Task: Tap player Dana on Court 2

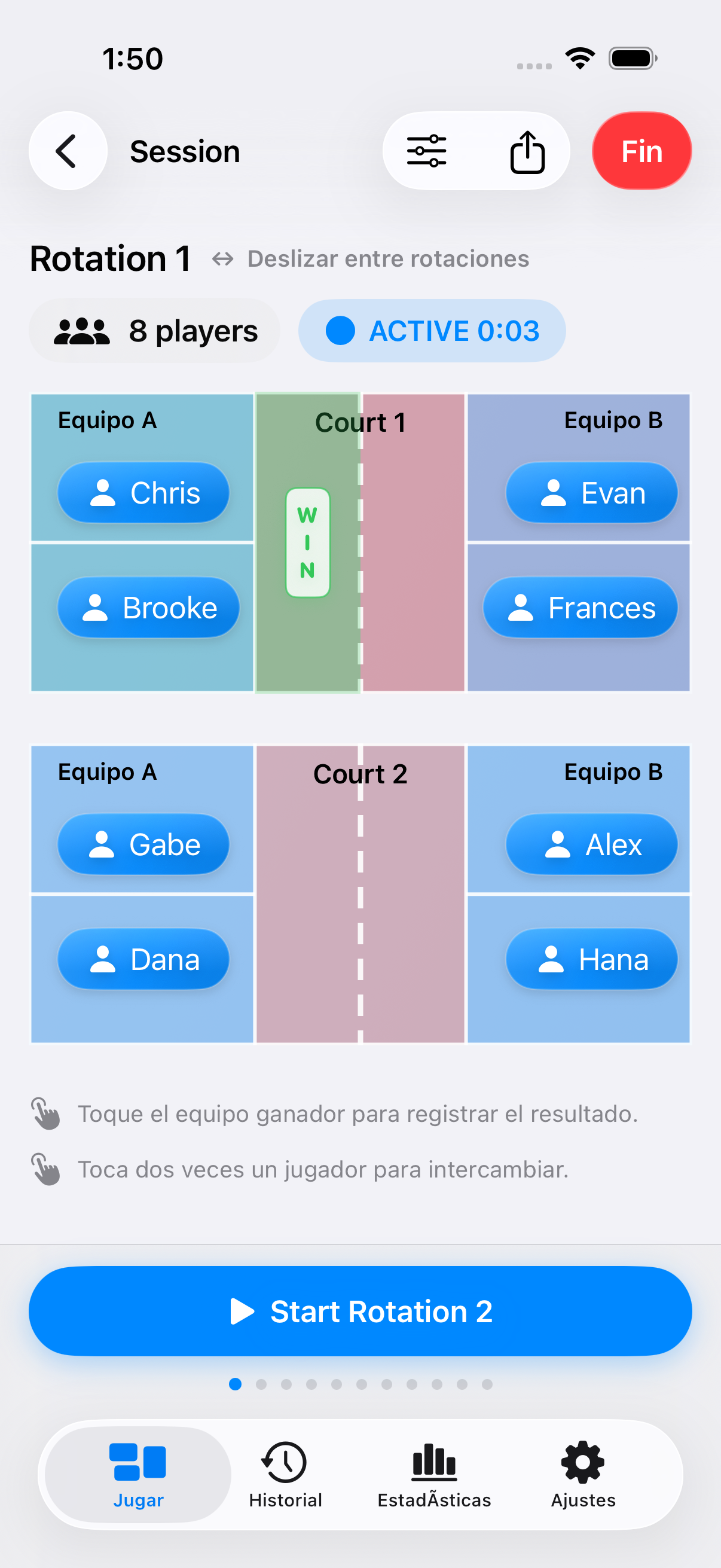Action: (x=143, y=959)
